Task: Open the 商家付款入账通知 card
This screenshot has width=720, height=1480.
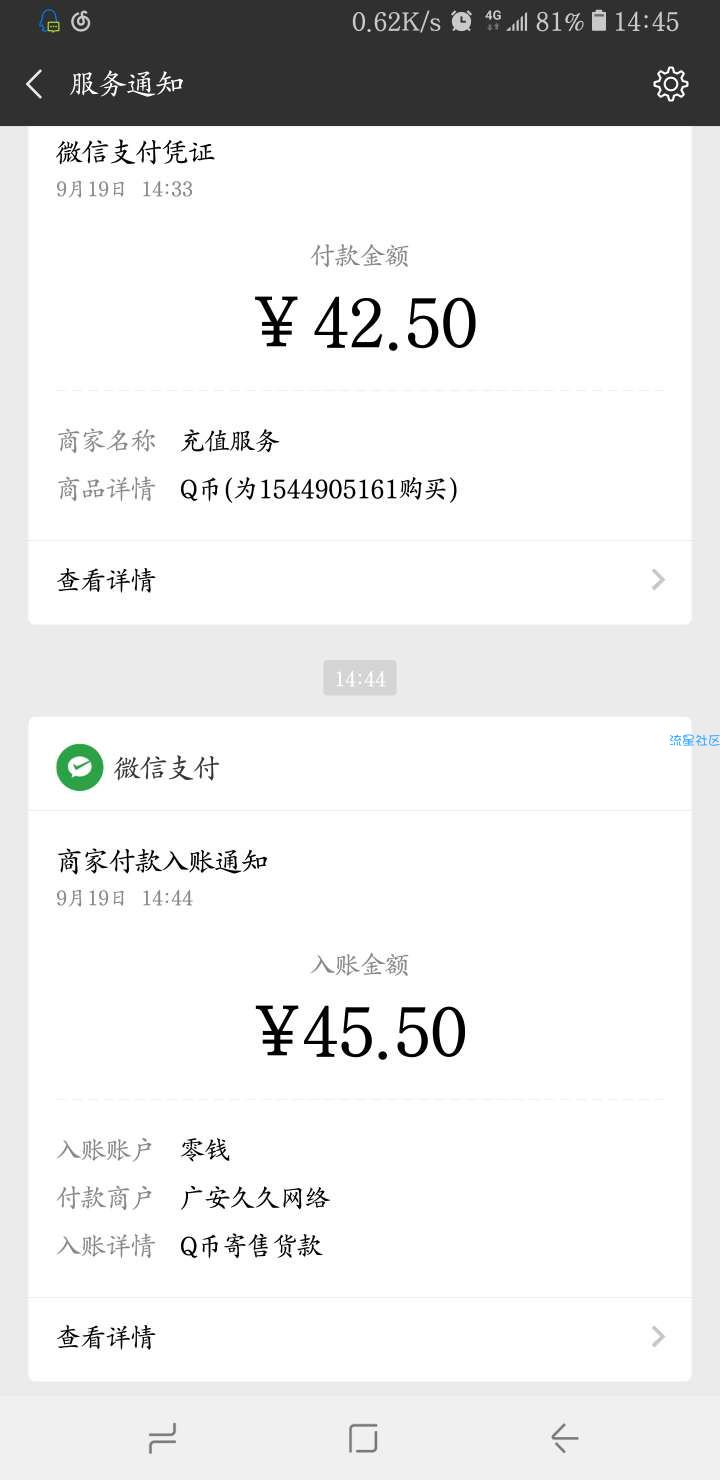Action: point(360,1054)
